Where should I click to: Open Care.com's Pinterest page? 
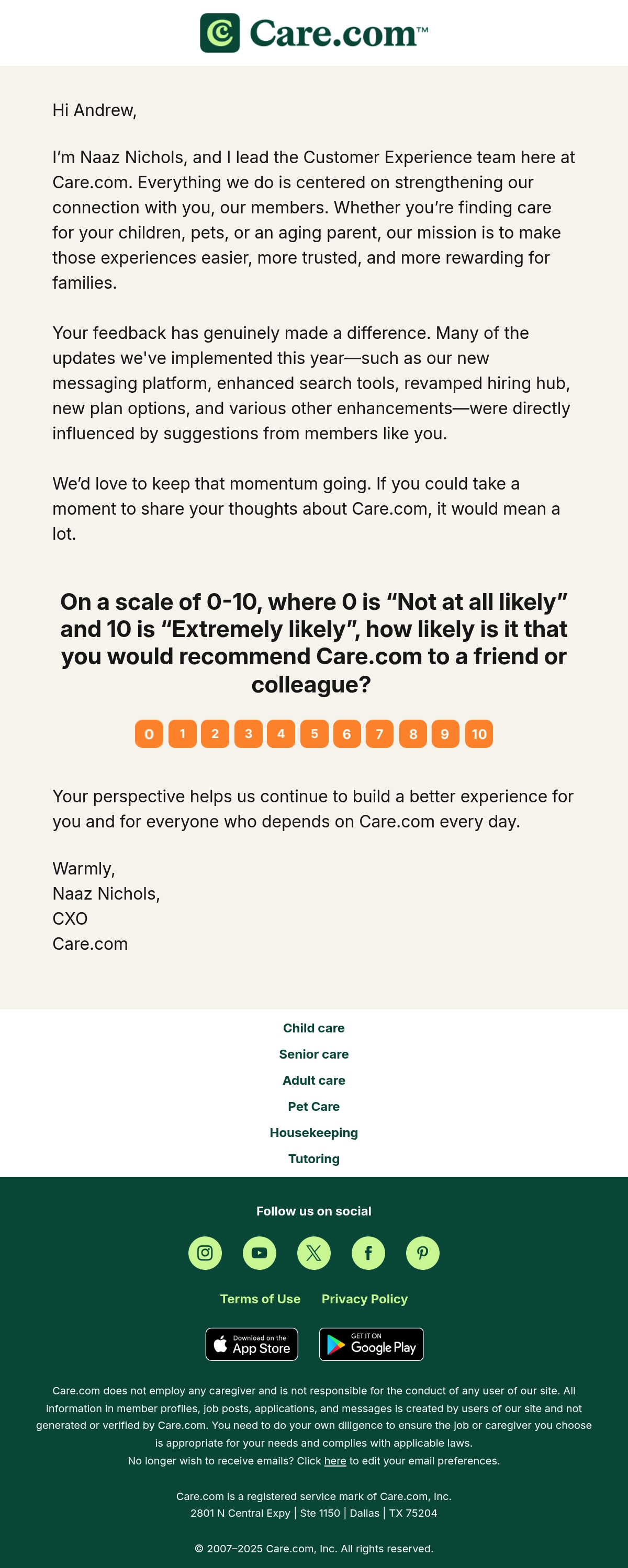(x=423, y=1253)
